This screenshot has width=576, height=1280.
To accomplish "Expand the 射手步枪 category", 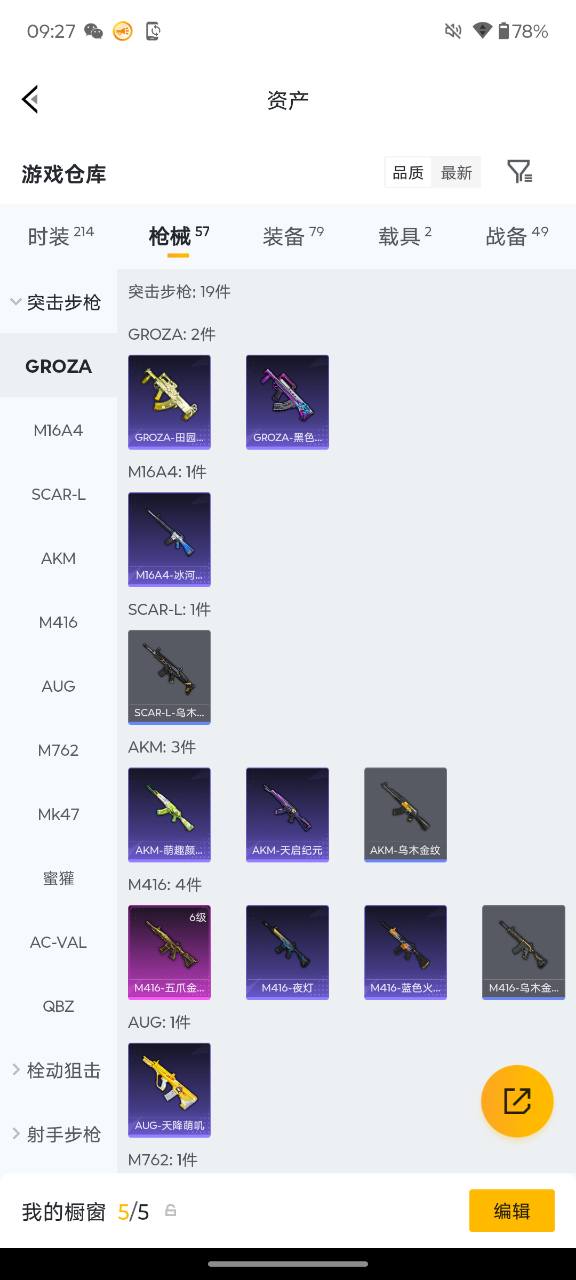I will (x=58, y=1134).
